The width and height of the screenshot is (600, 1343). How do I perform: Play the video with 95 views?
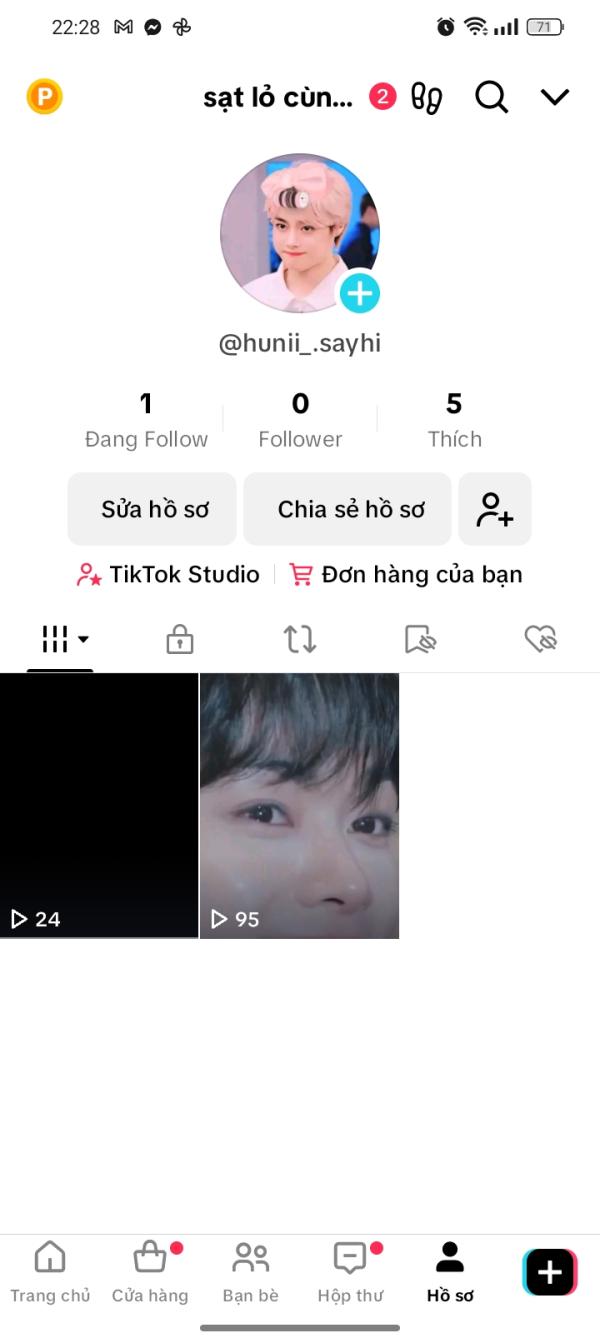[300, 806]
